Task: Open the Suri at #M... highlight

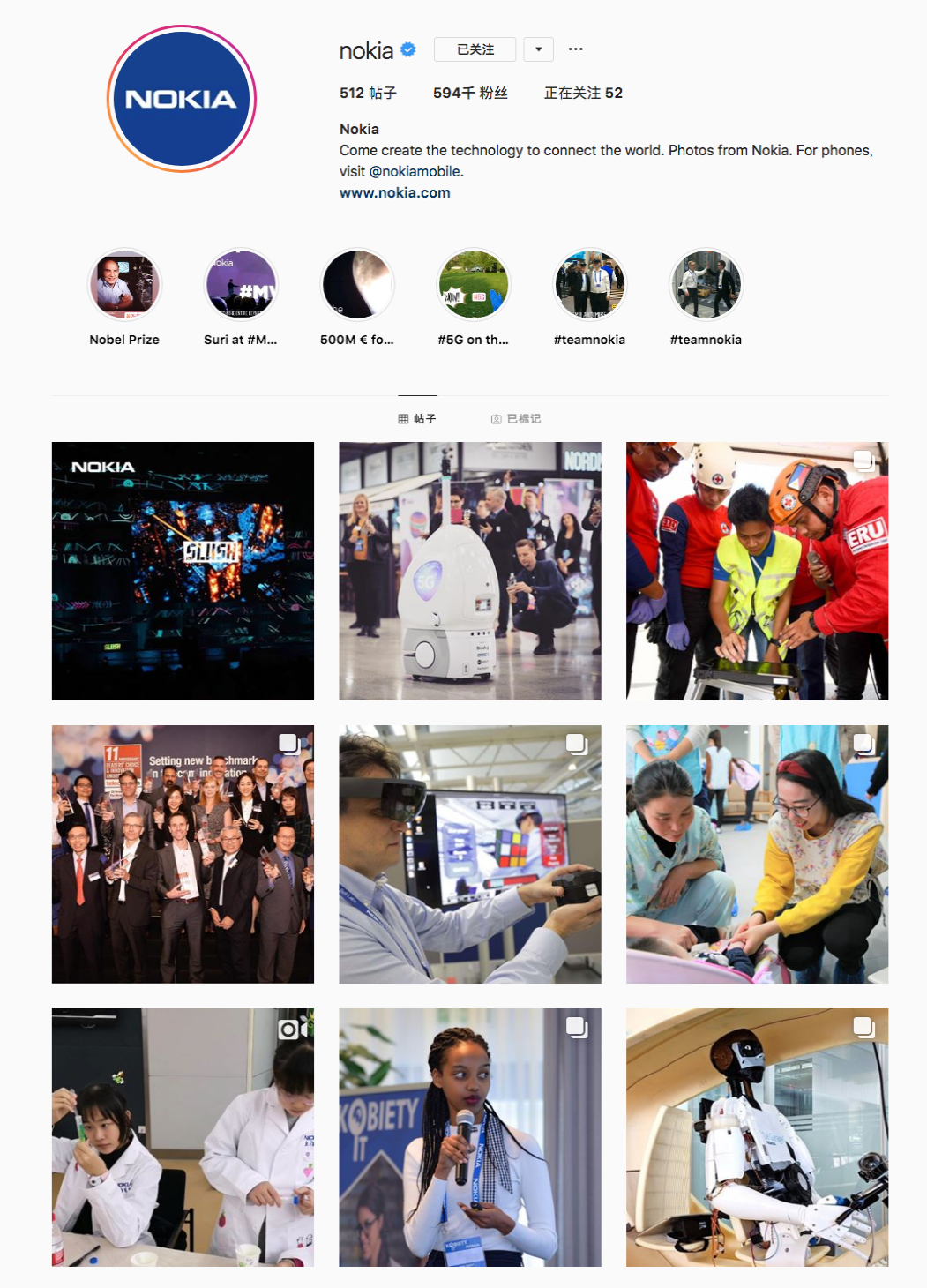Action: (241, 285)
